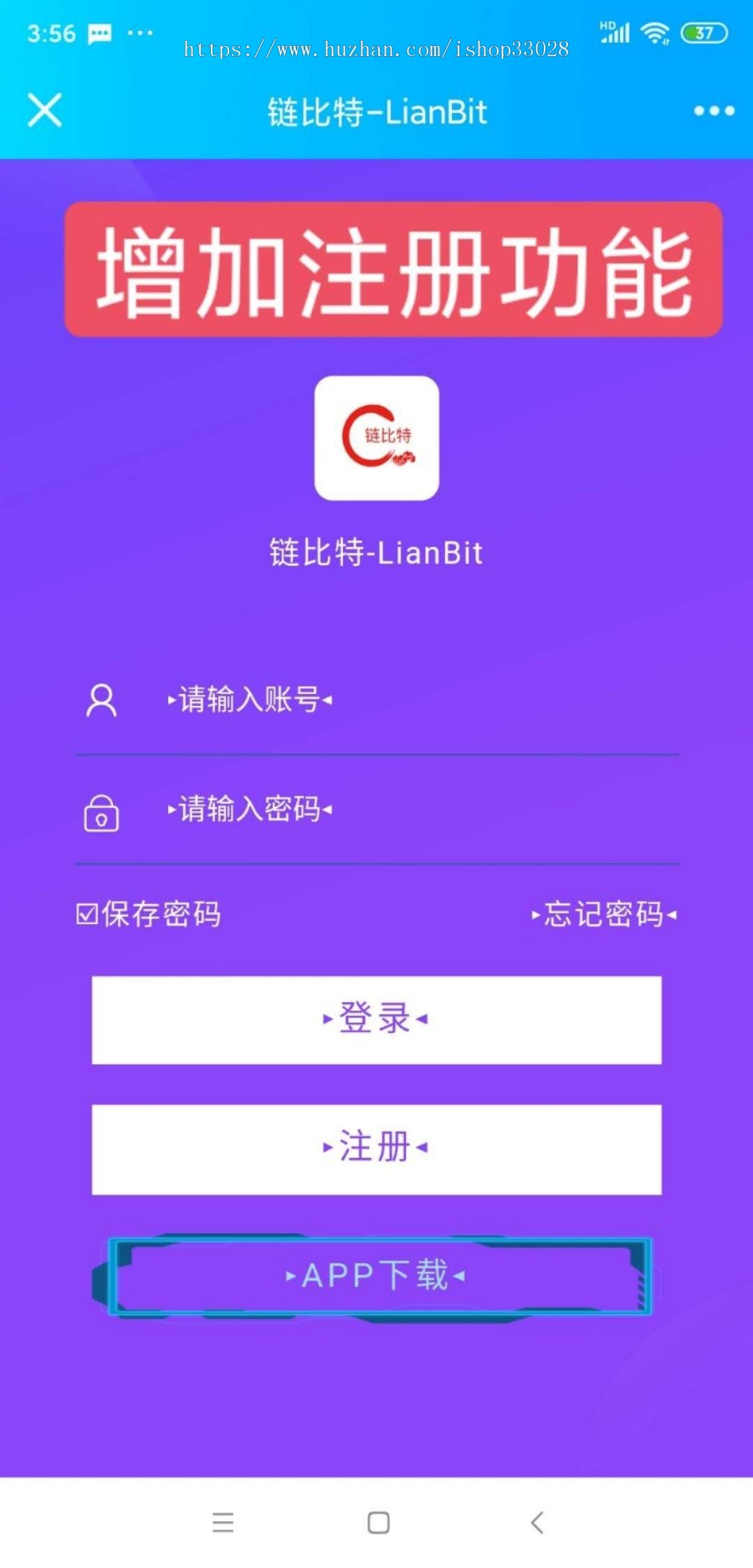This screenshot has height=1568, width=753.
Task: Tap the back arrow in the navigation bar
Action: 534,1524
